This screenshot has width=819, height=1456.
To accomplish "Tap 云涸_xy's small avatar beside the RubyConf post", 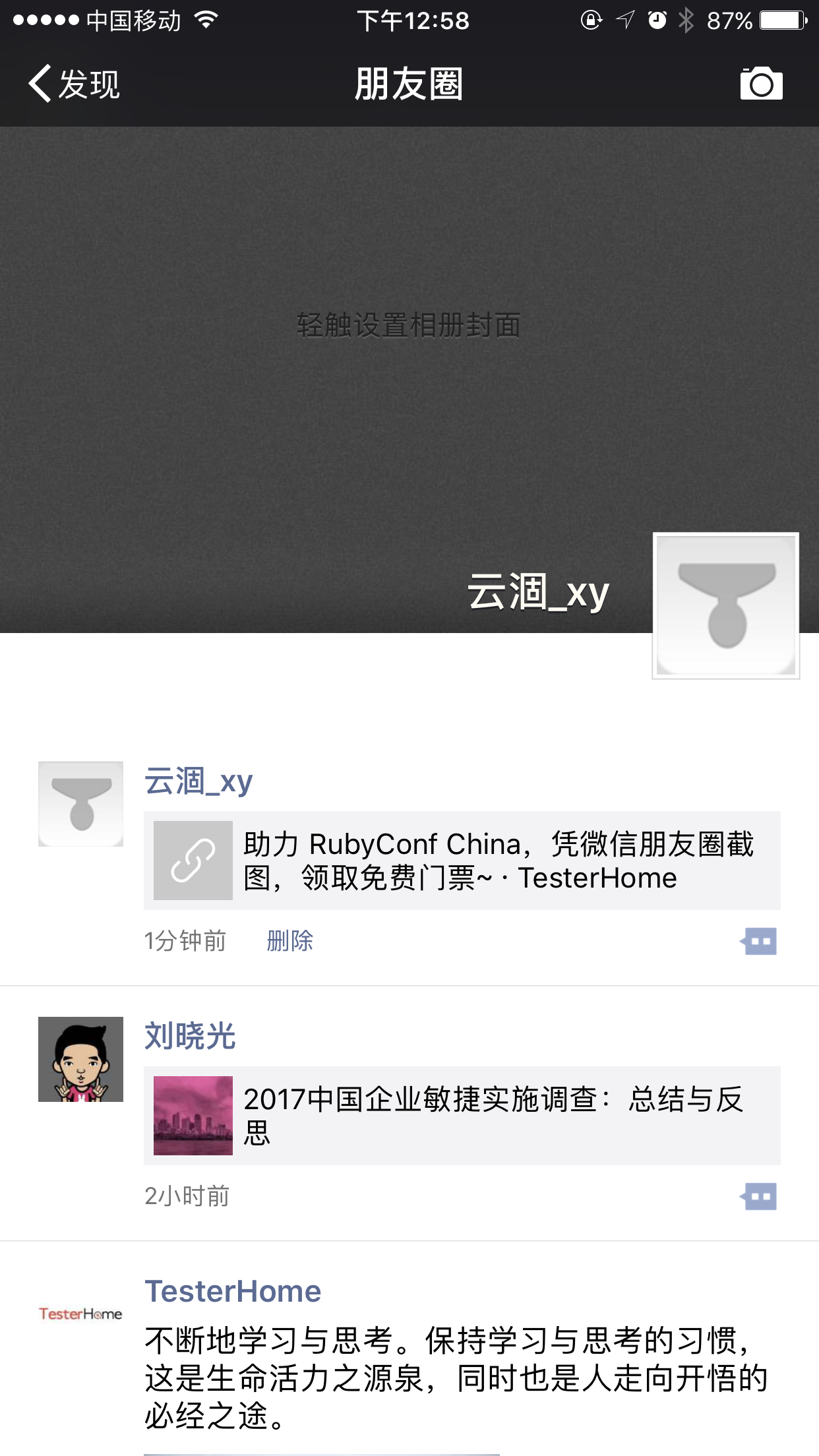I will click(80, 804).
